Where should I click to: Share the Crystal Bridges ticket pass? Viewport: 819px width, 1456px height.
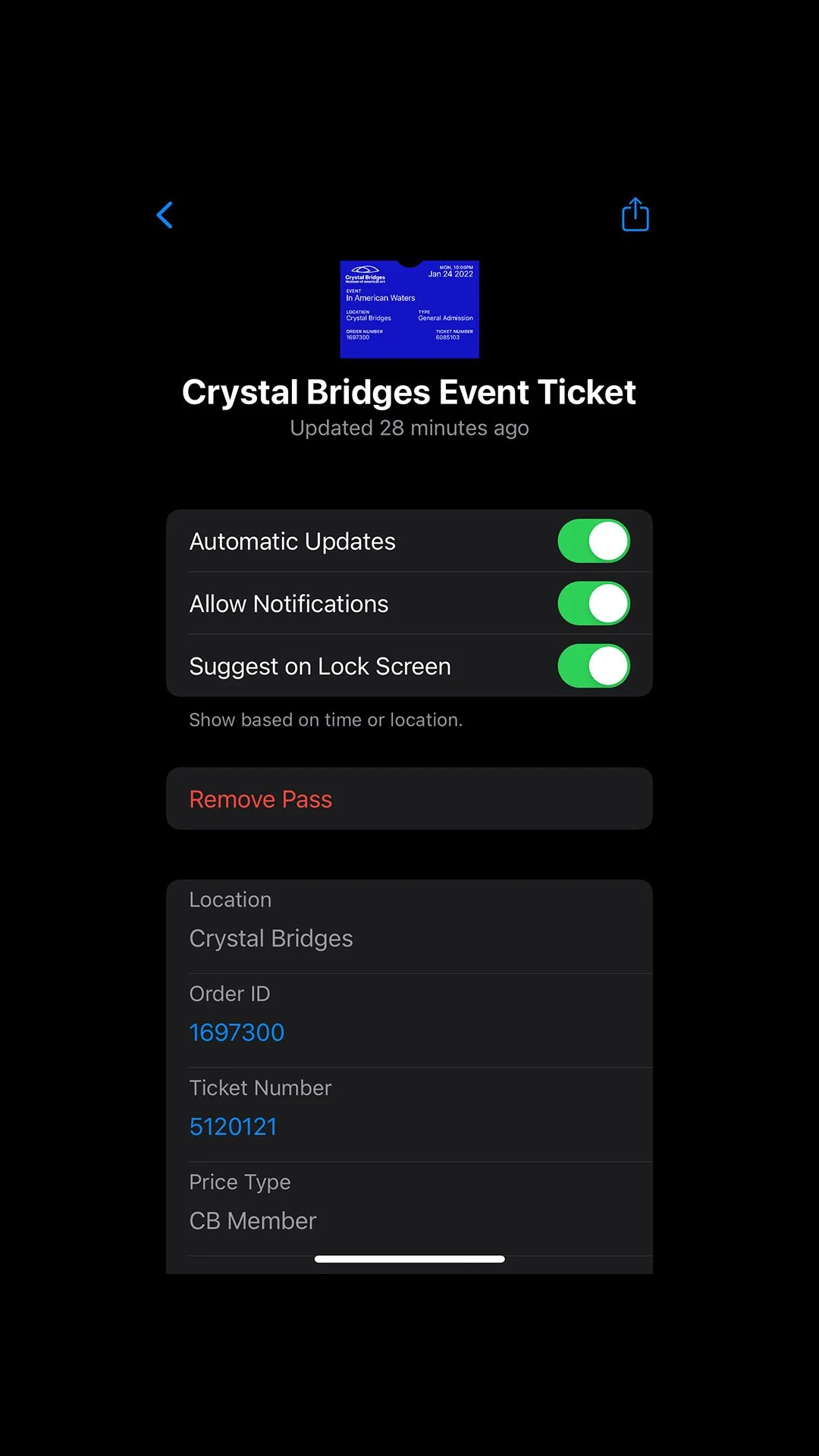[x=635, y=215]
